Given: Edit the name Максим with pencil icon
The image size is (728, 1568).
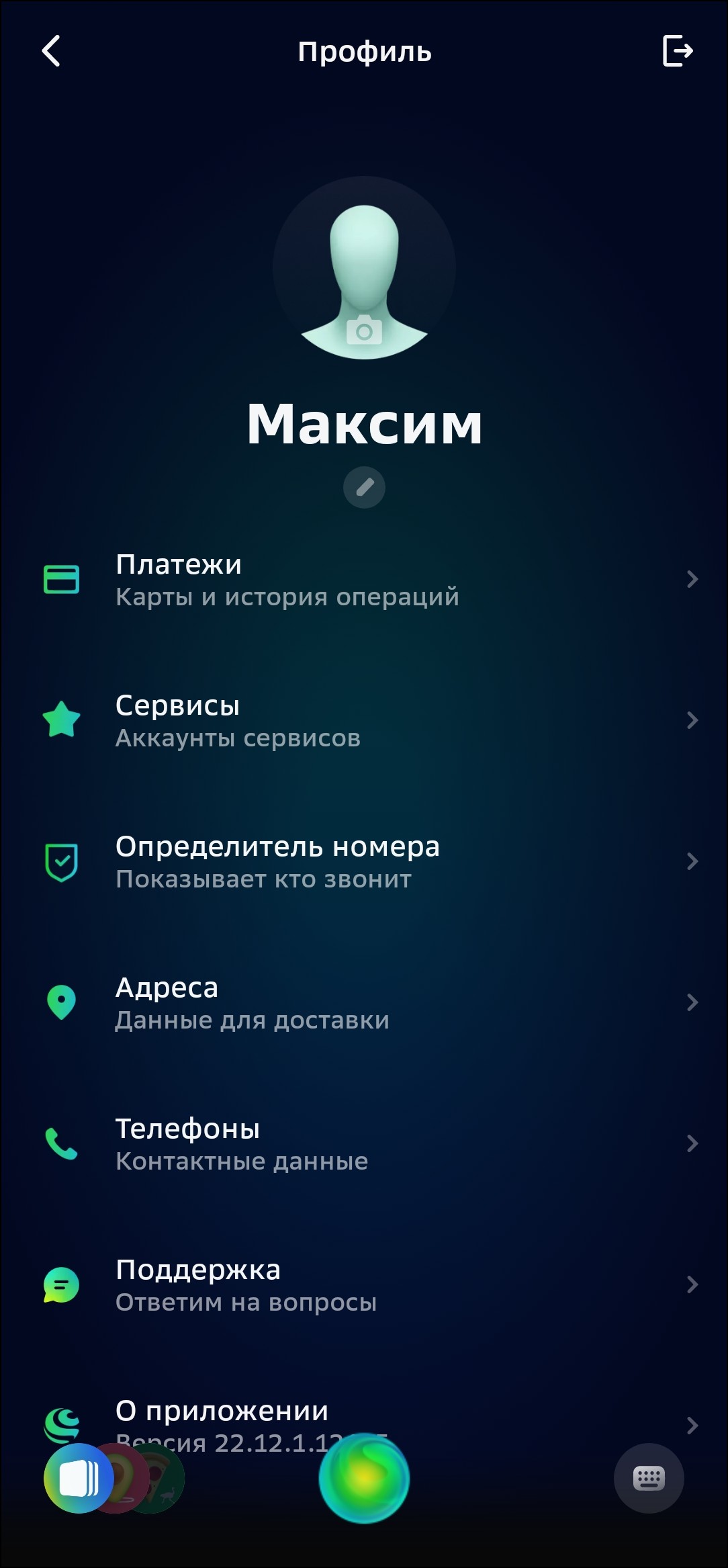Looking at the screenshot, I should coord(364,487).
